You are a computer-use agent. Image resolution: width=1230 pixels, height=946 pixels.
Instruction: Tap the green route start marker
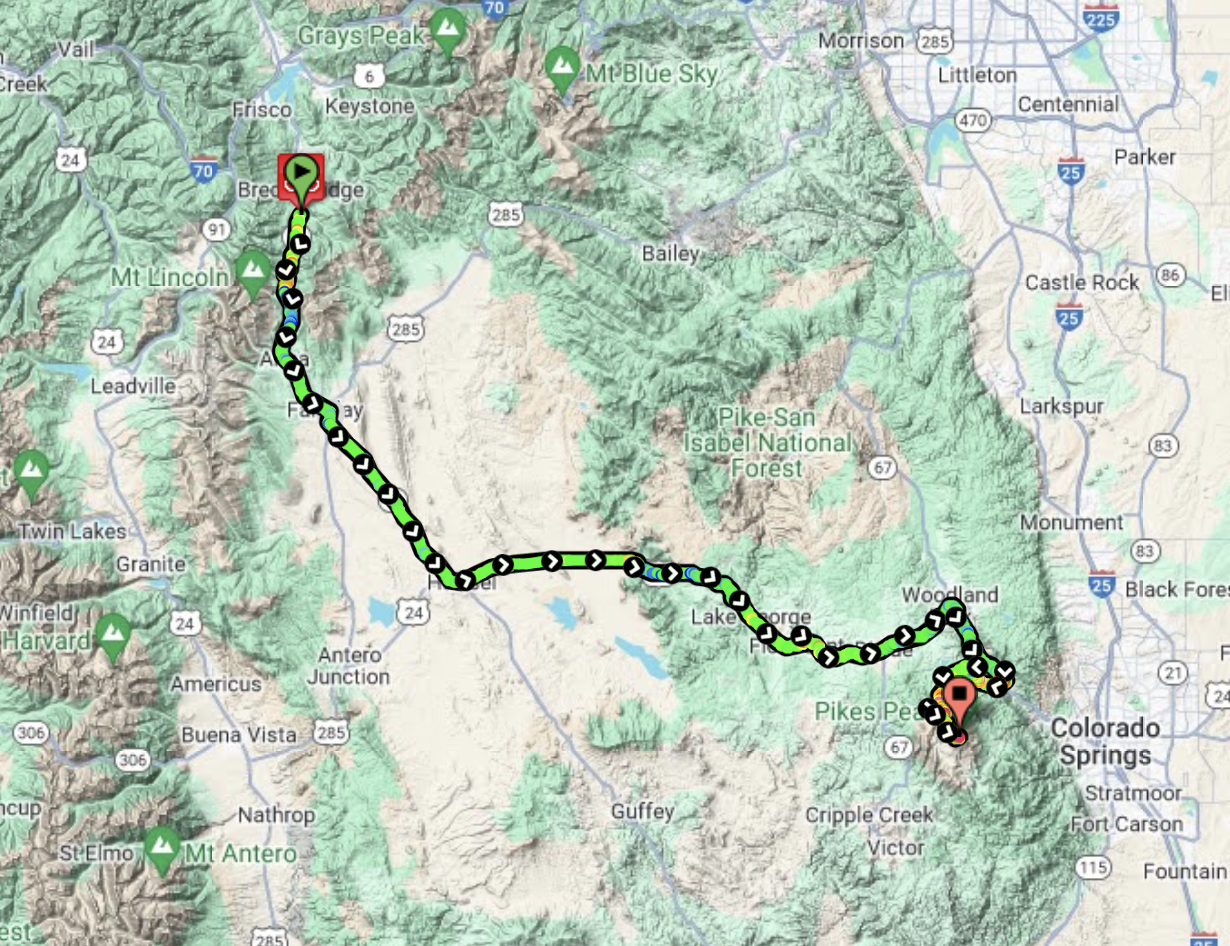(300, 174)
